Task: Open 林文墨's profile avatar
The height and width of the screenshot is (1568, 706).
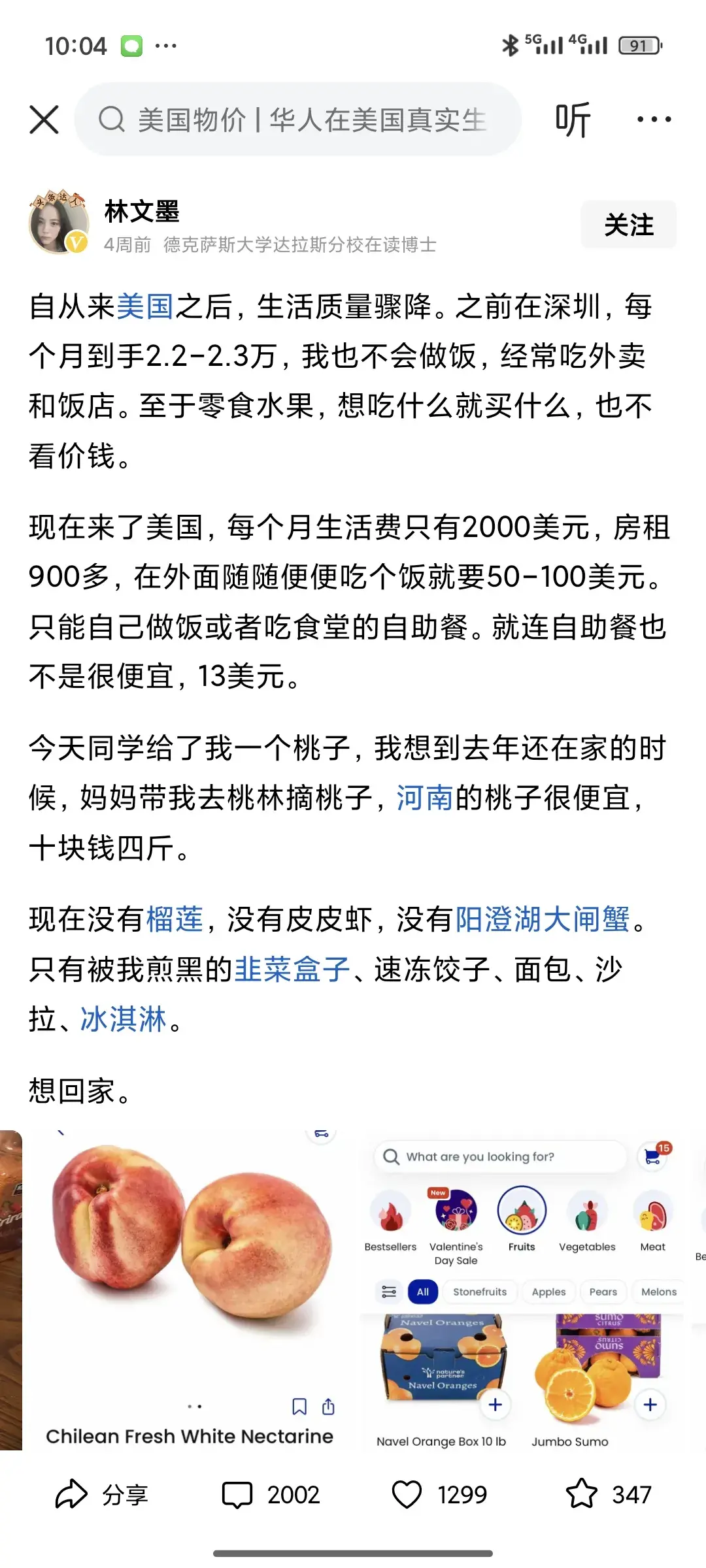Action: coord(59,223)
